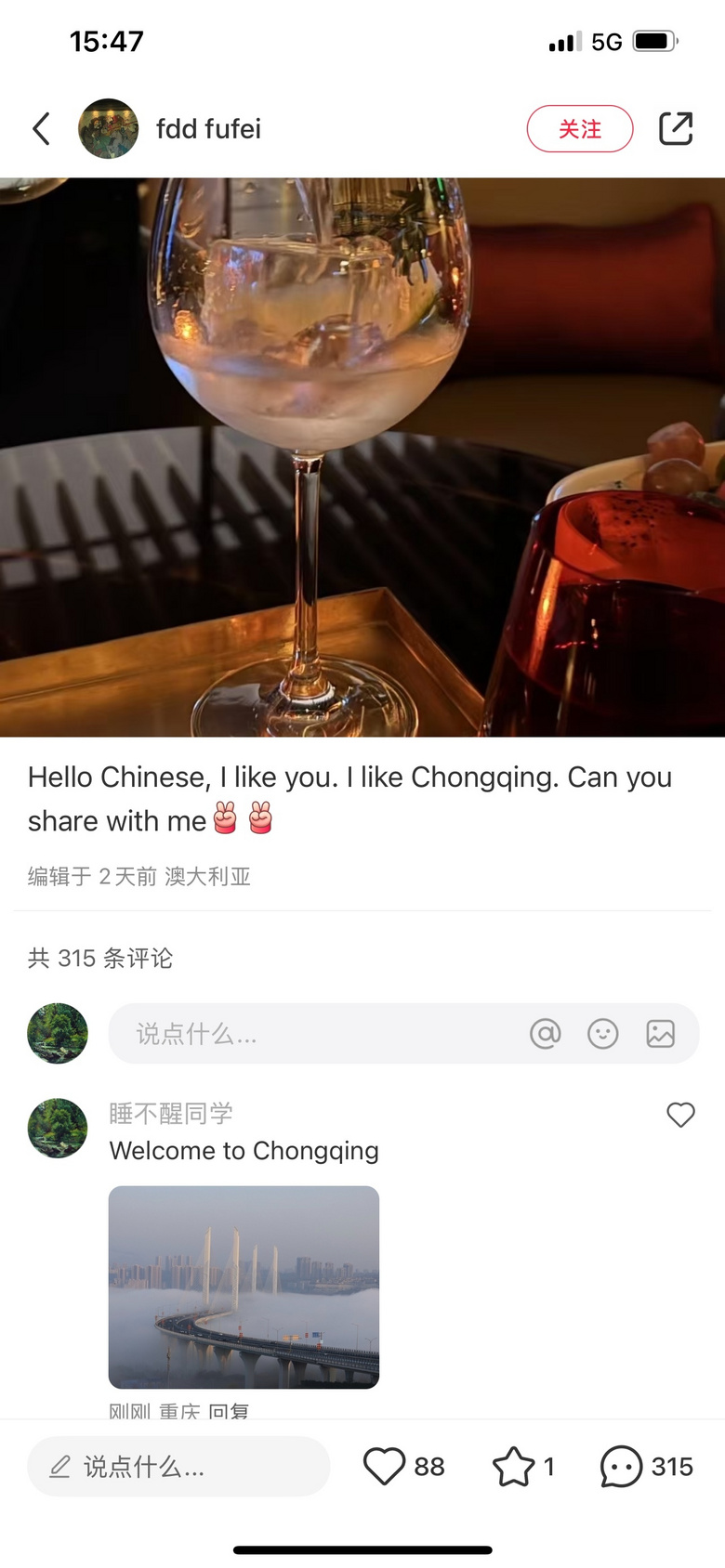Reply to the comment with 回复
The image size is (725, 1568).
(229, 1411)
